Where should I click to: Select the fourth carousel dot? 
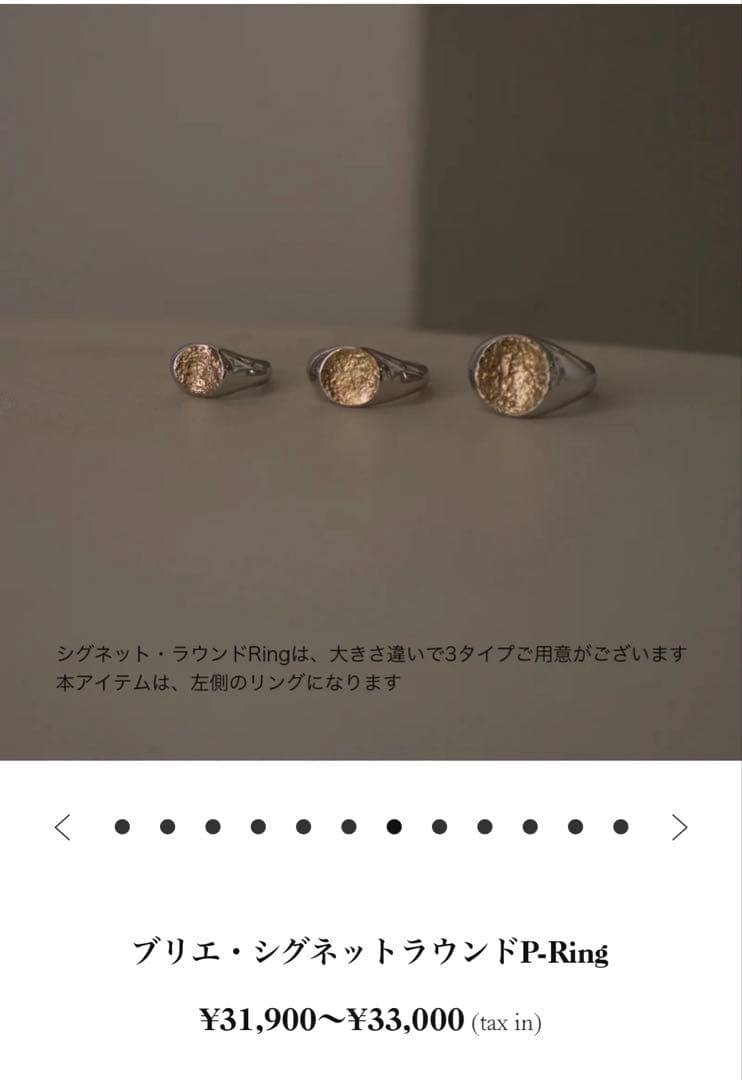click(257, 827)
